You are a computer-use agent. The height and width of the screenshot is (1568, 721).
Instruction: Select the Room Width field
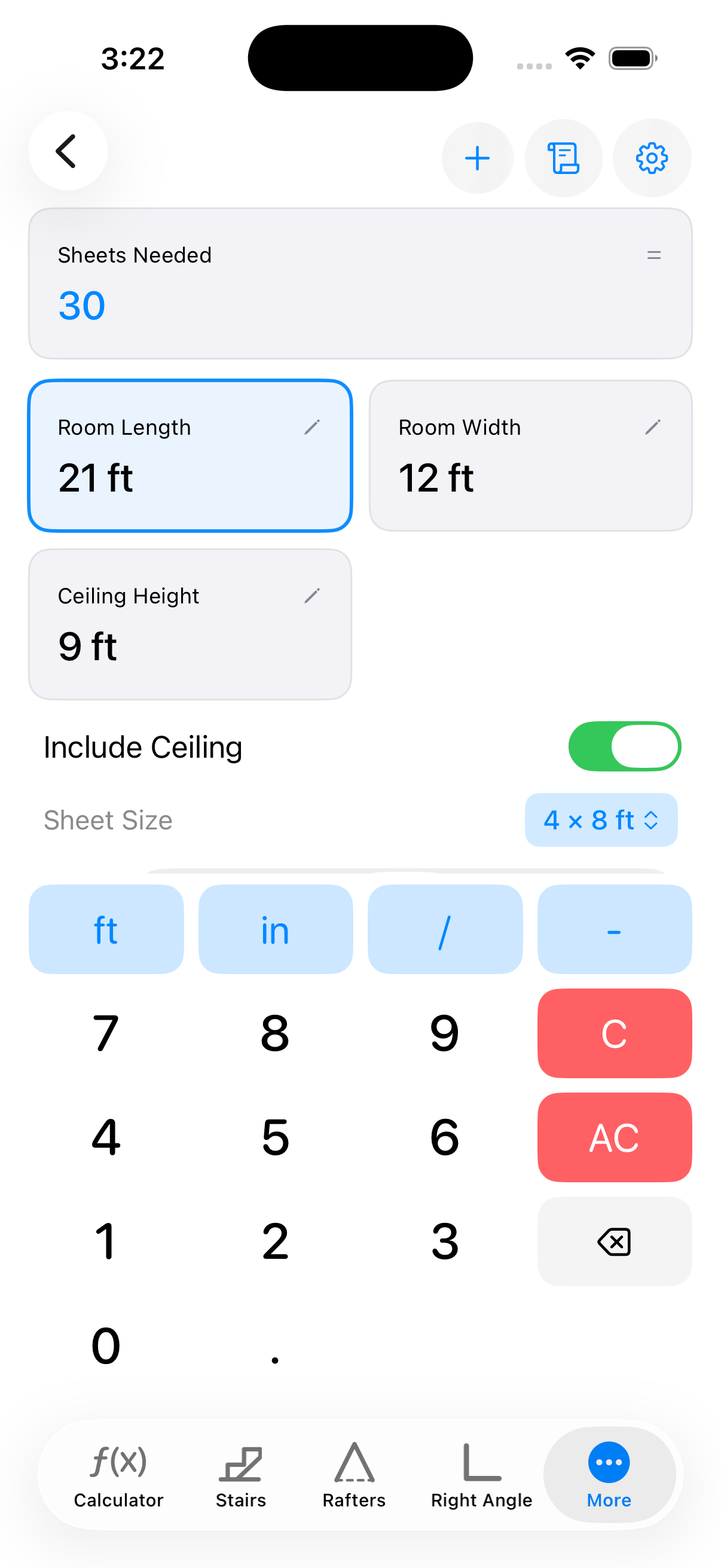530,455
